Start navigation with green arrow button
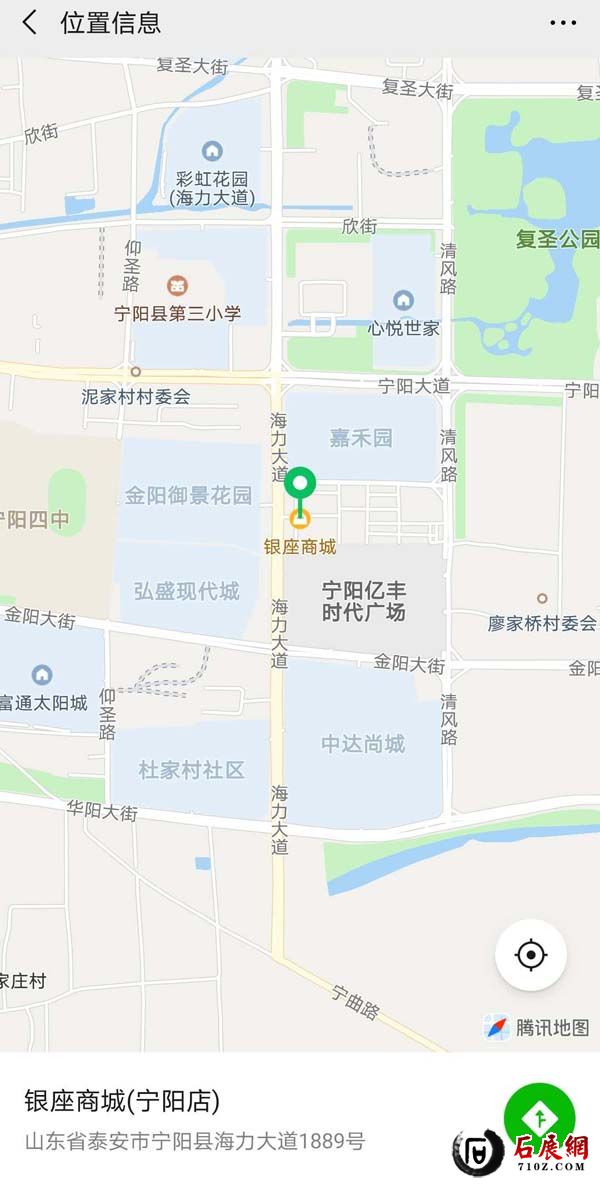The image size is (600, 1185). [x=539, y=1117]
